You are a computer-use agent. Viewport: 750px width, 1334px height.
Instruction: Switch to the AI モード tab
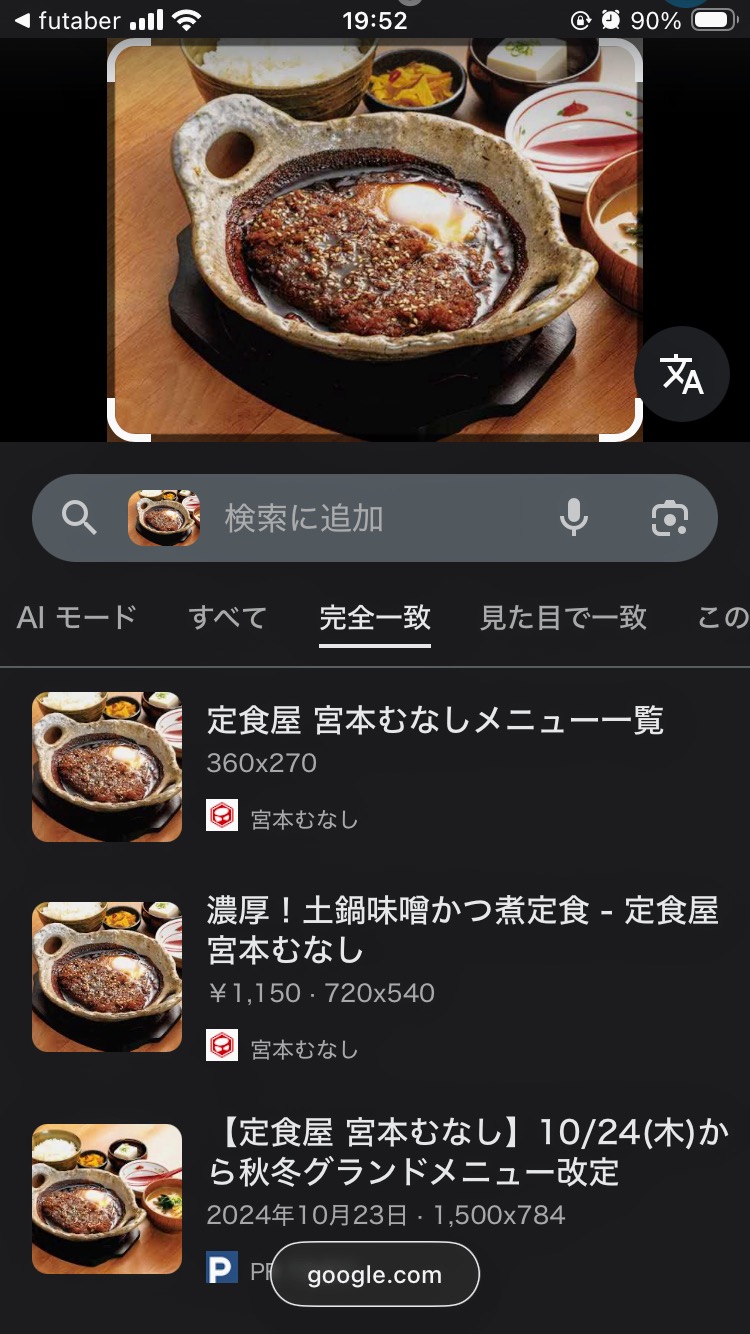76,618
